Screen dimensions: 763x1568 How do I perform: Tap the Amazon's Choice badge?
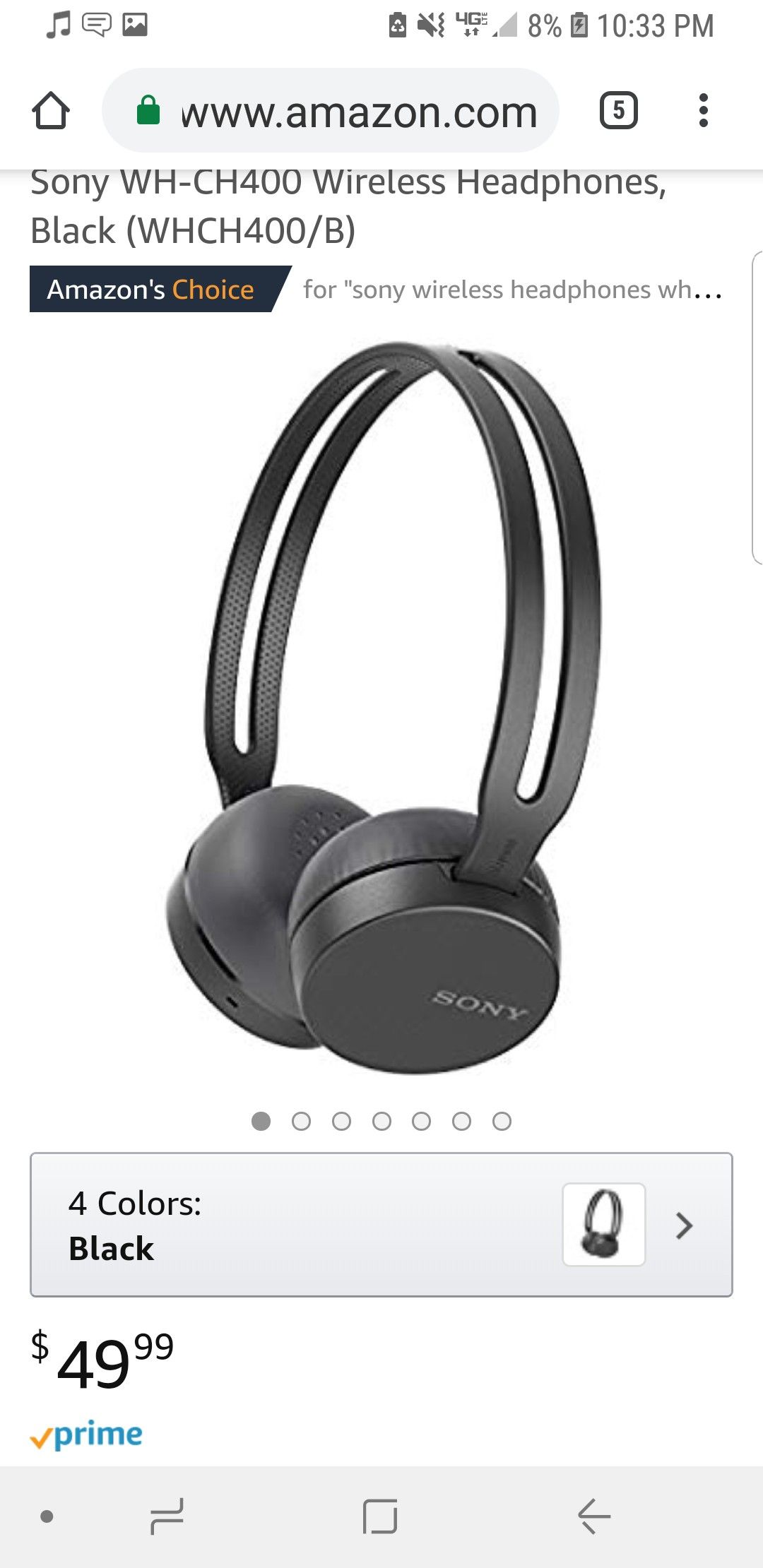pos(151,290)
